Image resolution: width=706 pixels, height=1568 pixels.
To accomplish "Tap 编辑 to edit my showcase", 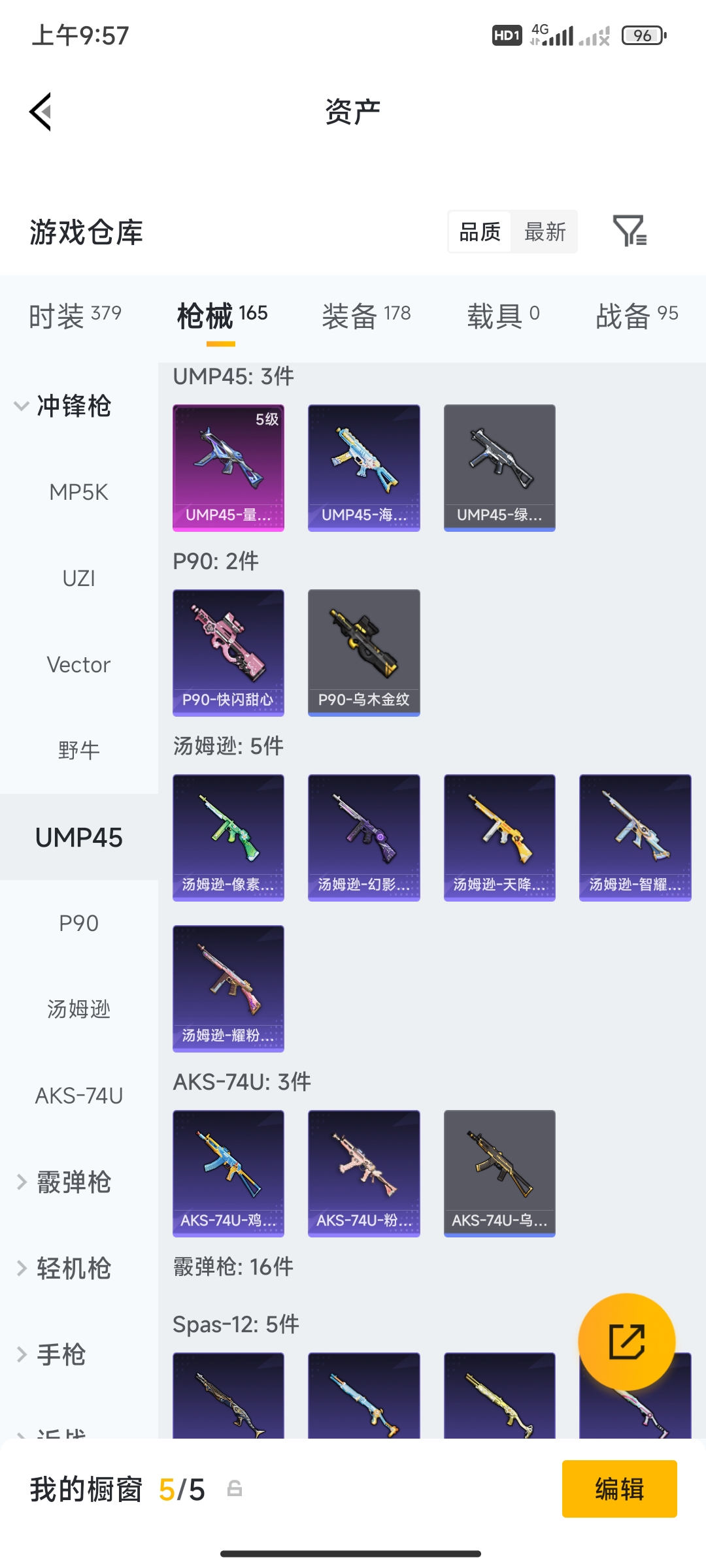I will pos(619,1489).
